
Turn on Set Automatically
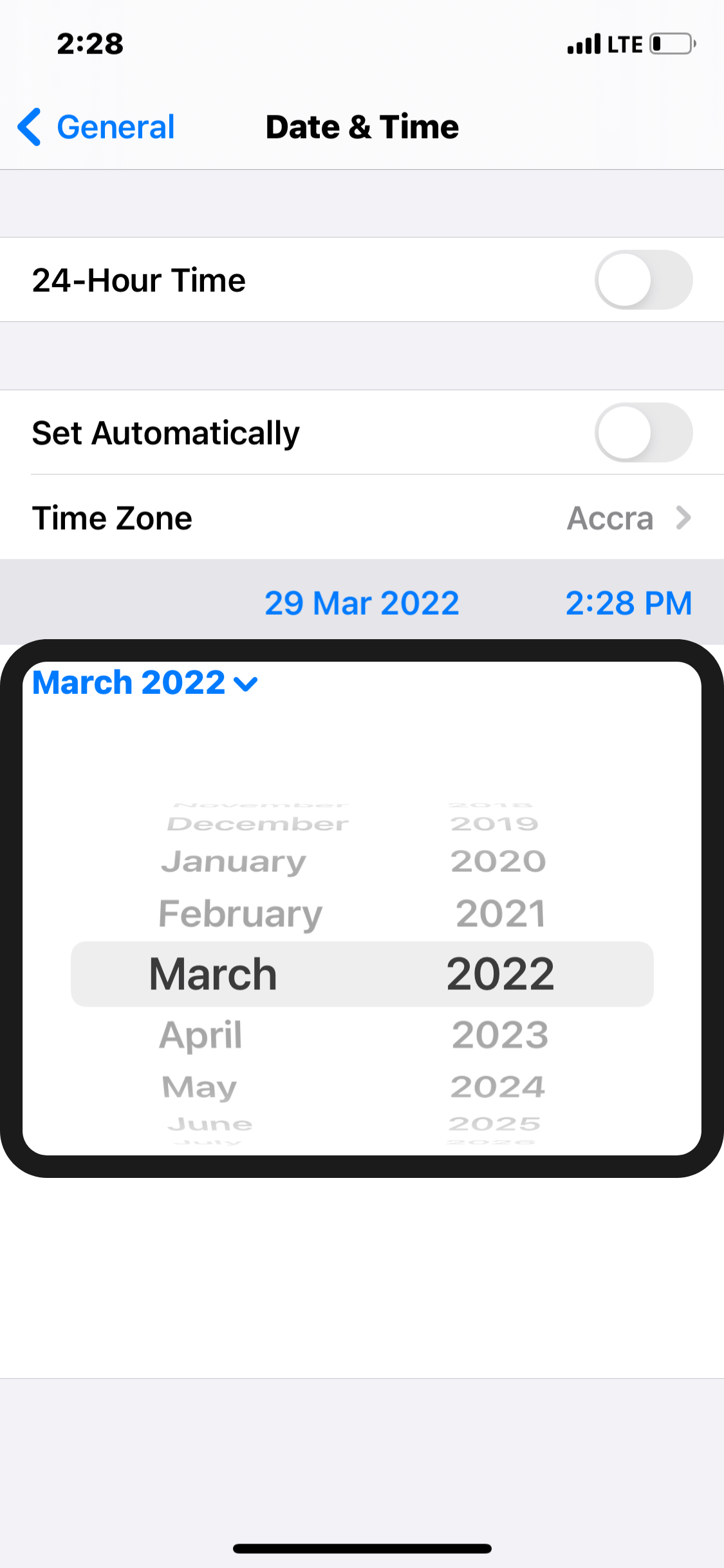(x=642, y=433)
